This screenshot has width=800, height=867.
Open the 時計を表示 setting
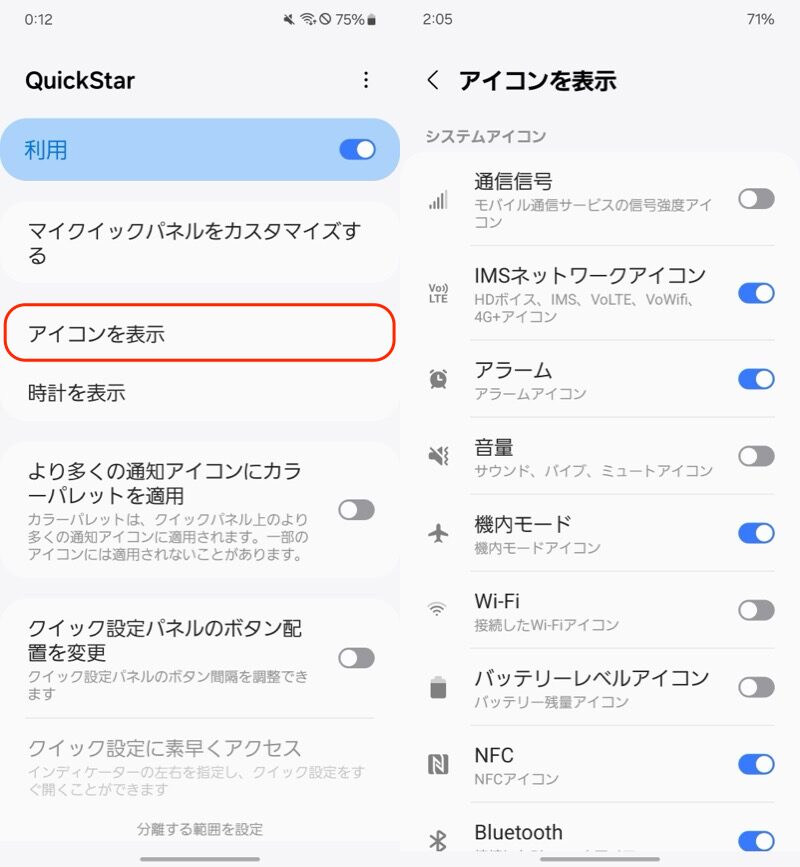point(200,393)
